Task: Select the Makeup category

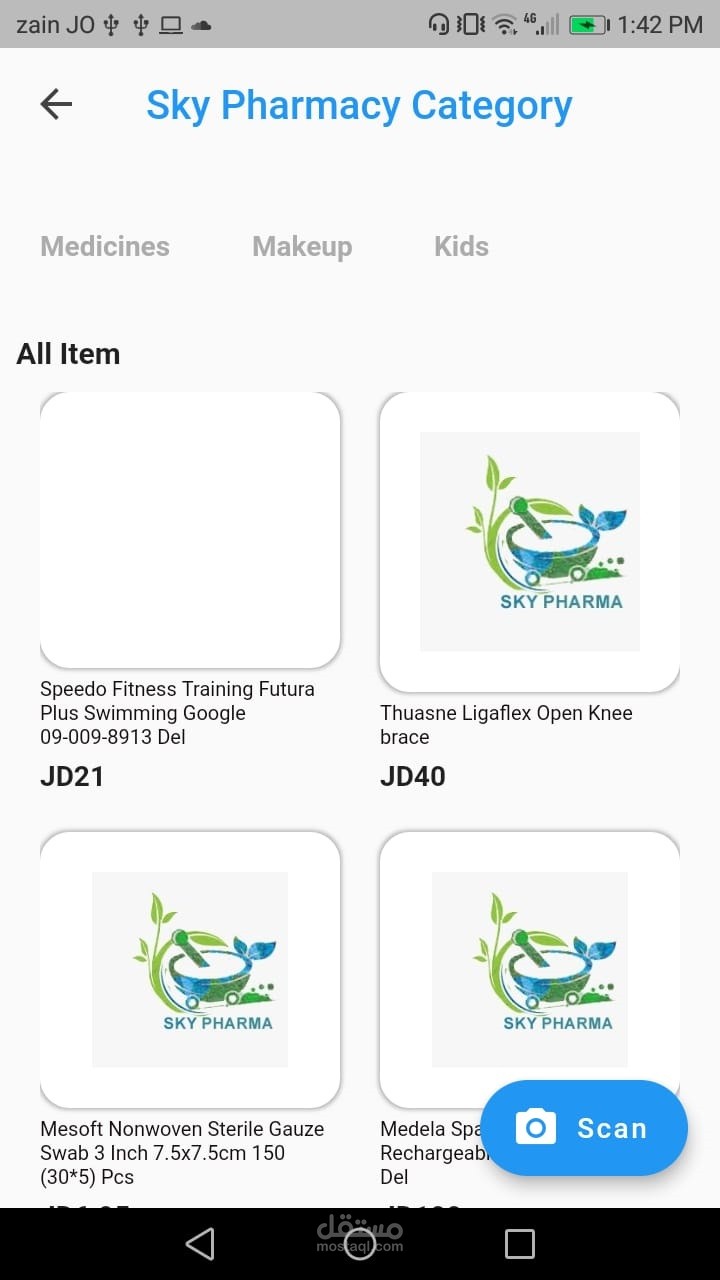Action: [x=302, y=246]
